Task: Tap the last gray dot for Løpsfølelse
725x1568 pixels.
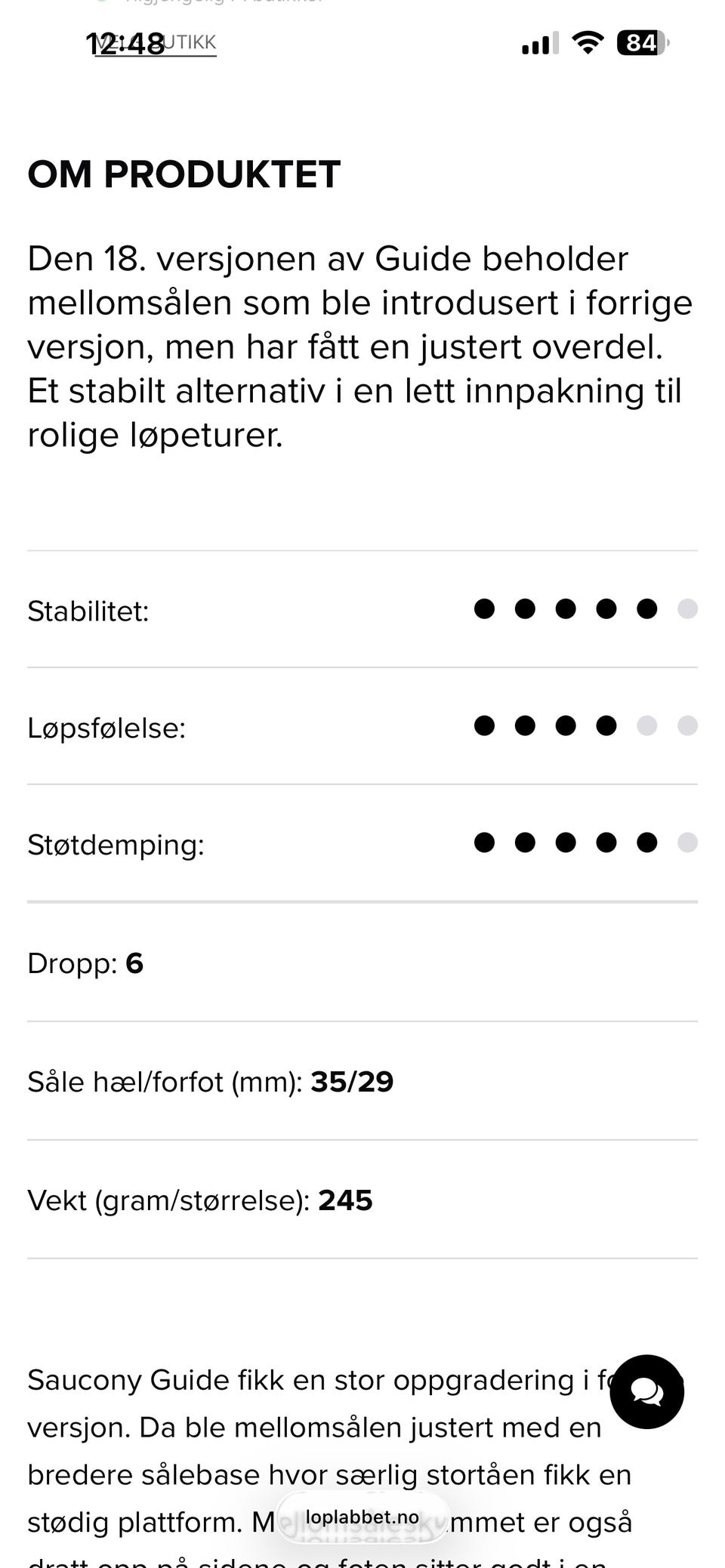Action: 687,725
